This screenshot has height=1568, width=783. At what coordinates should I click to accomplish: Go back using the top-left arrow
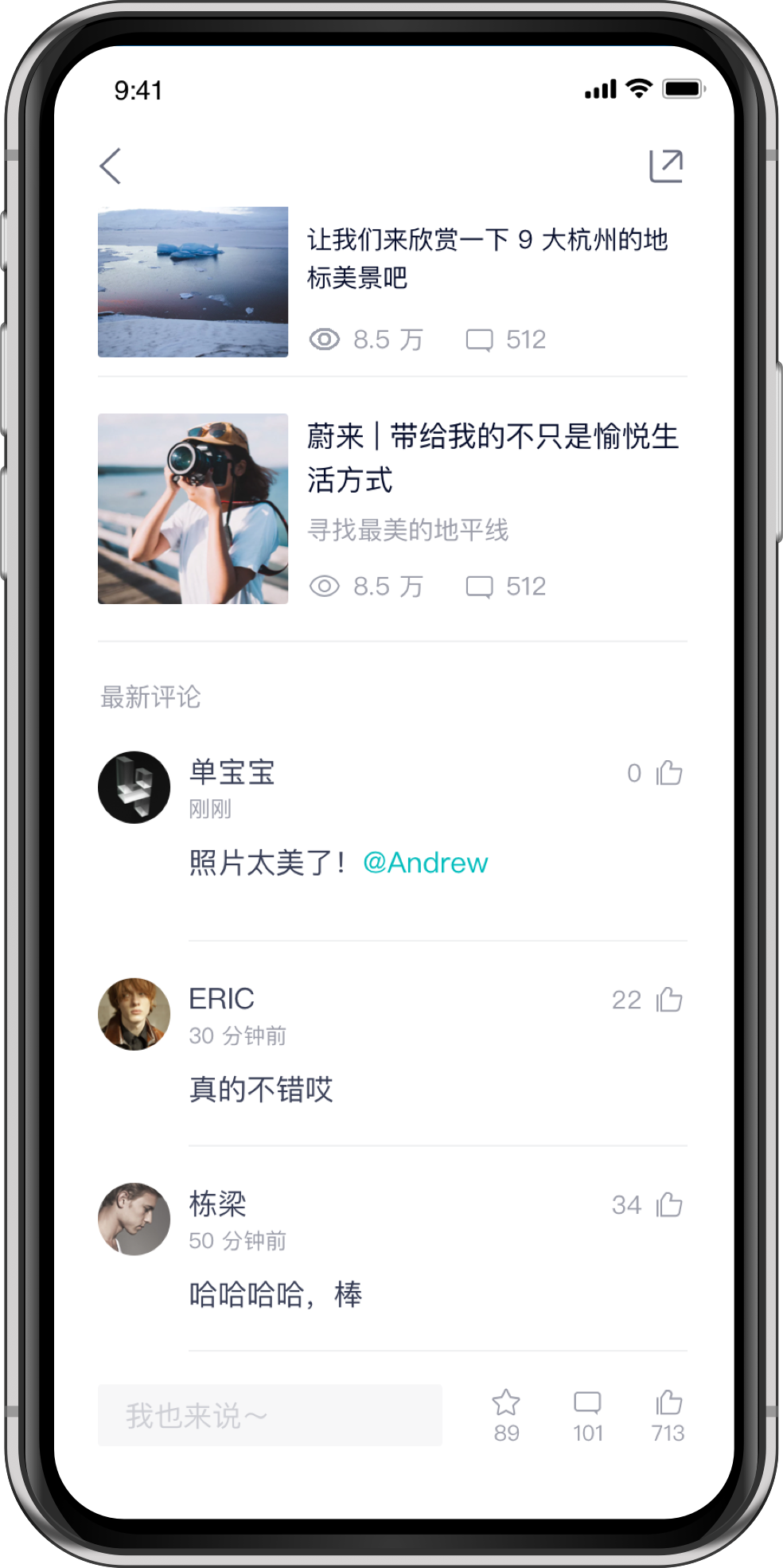point(111,166)
